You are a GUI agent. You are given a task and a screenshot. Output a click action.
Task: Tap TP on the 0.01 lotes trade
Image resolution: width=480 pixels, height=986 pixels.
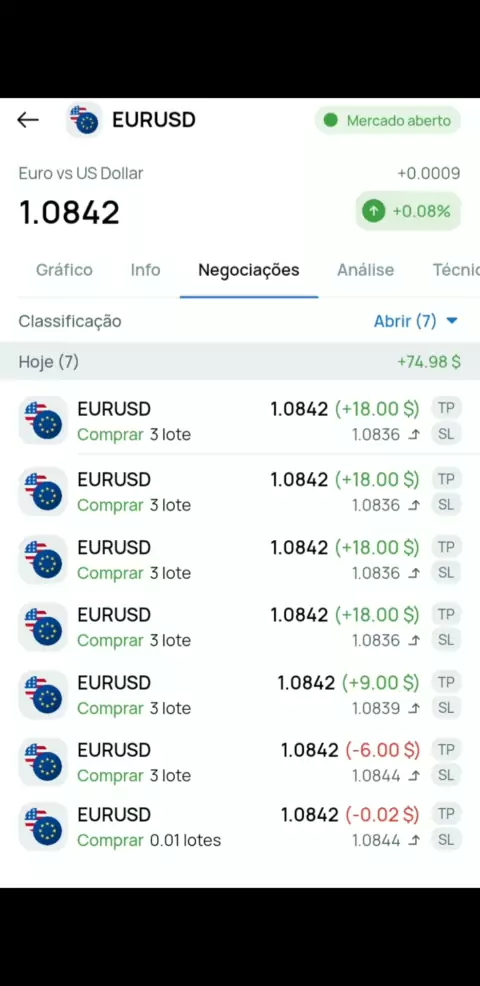click(446, 814)
